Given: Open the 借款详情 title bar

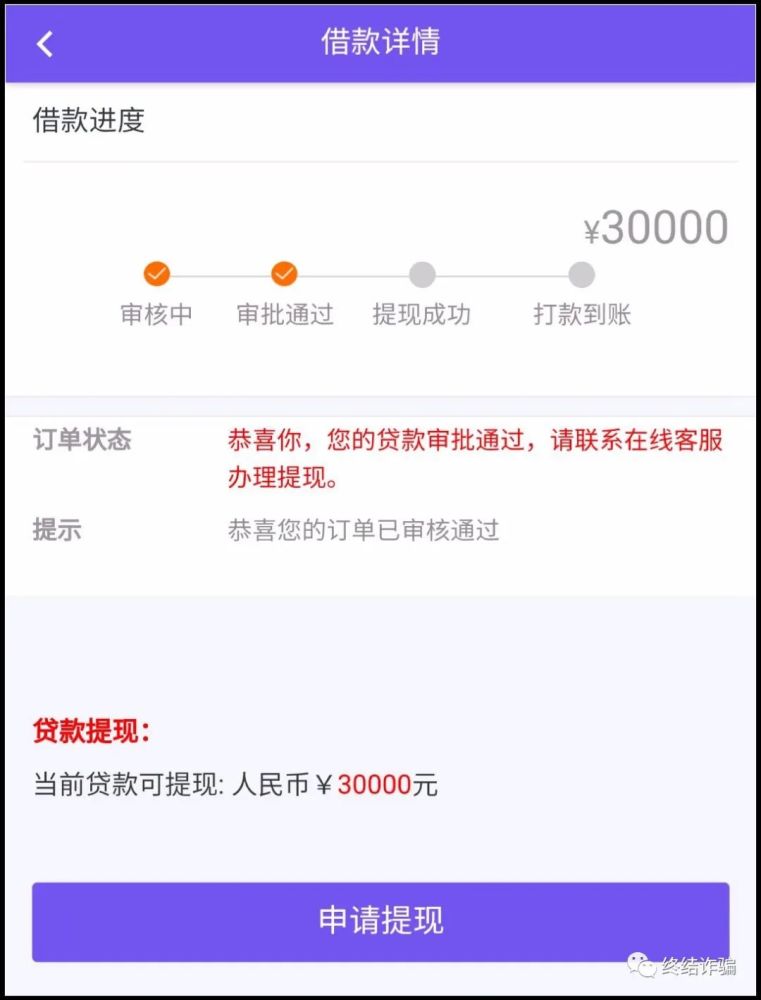Looking at the screenshot, I should point(380,44).
